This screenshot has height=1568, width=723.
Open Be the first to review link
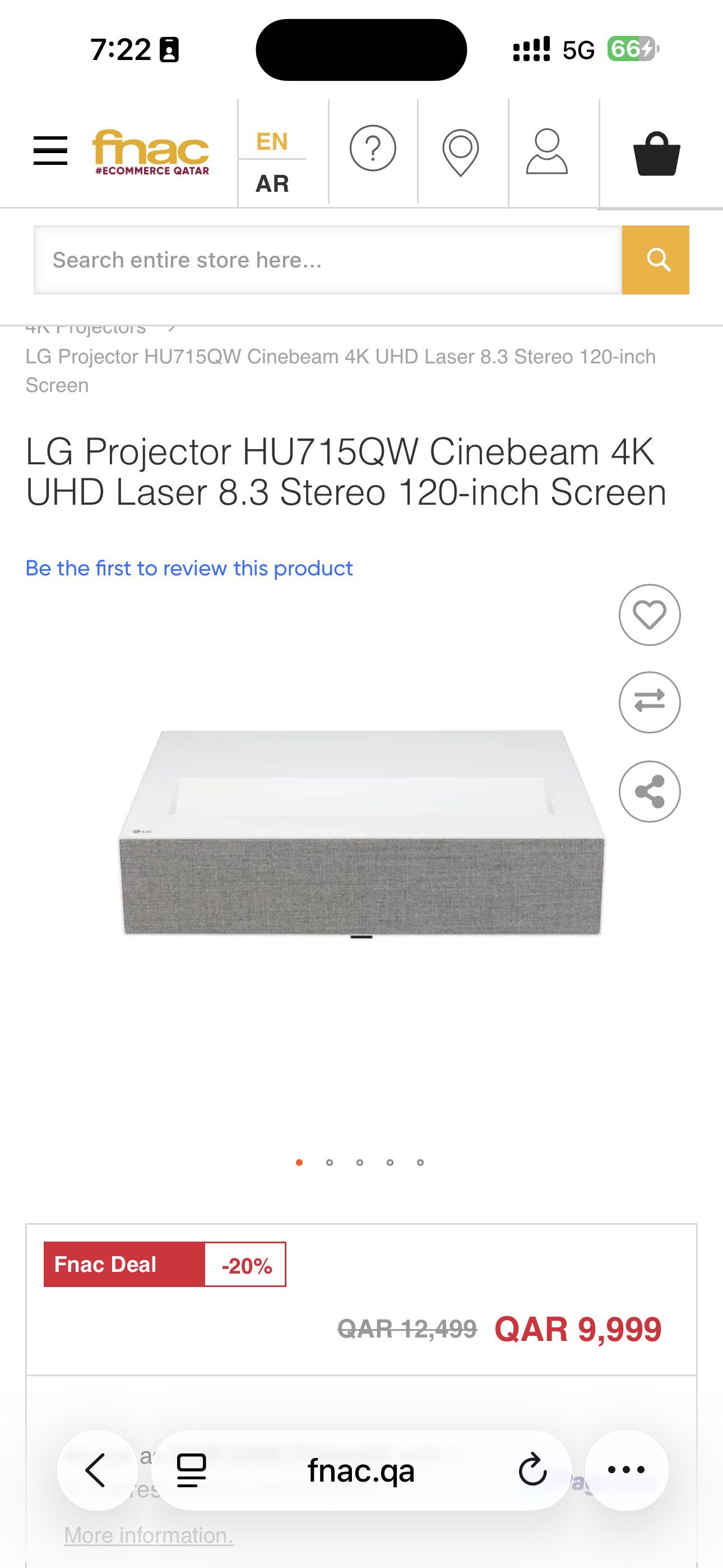click(x=189, y=568)
